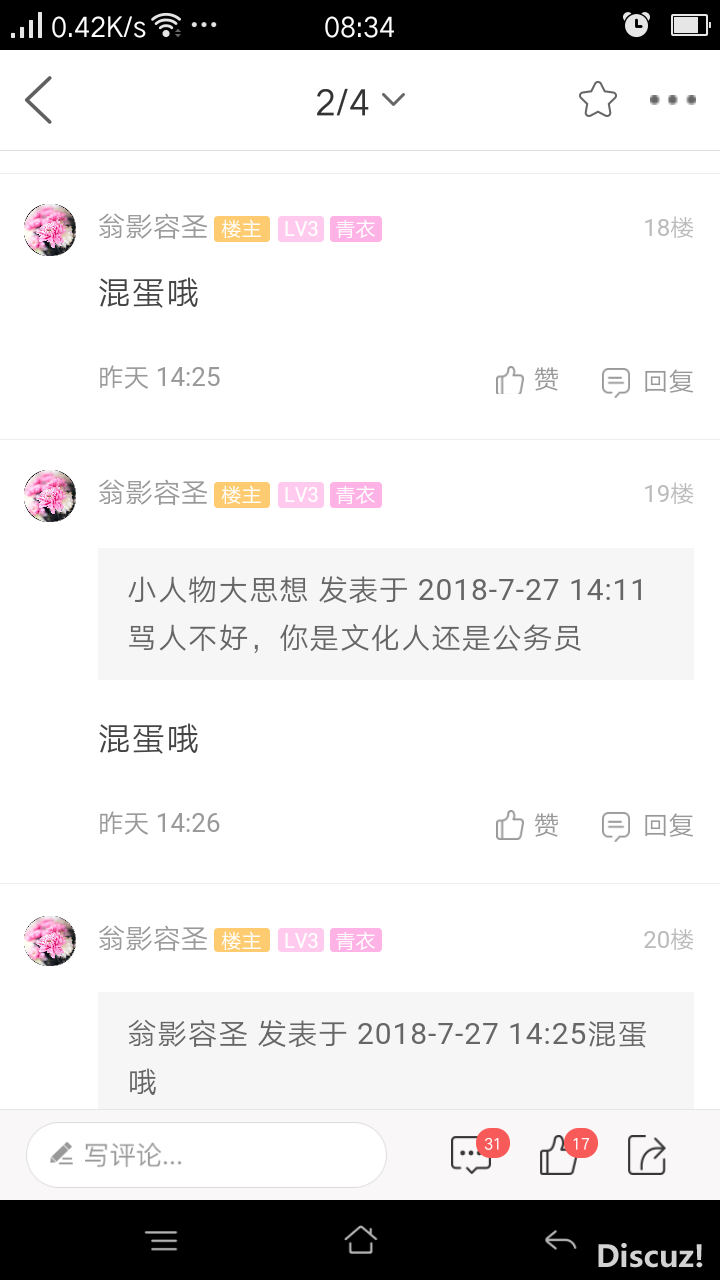Reply to the 19楼 comment
This screenshot has width=720, height=1280.
point(647,826)
